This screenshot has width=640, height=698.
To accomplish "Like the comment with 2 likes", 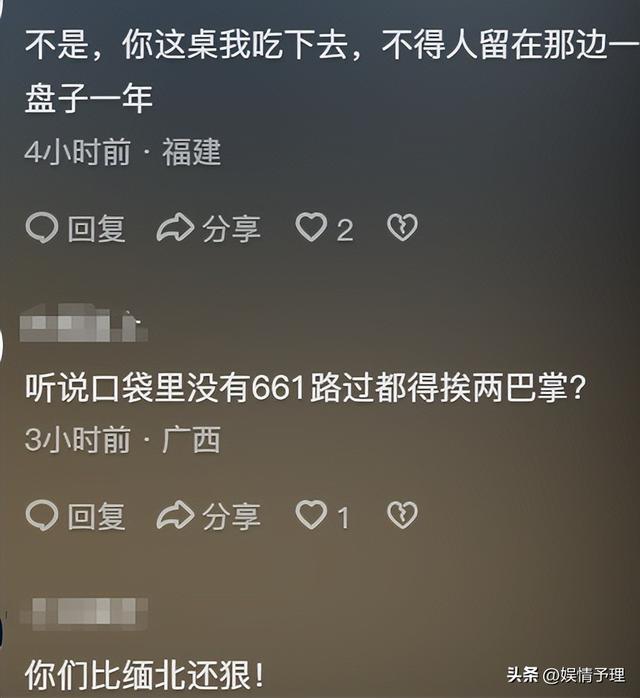I will pyautogui.click(x=312, y=229).
